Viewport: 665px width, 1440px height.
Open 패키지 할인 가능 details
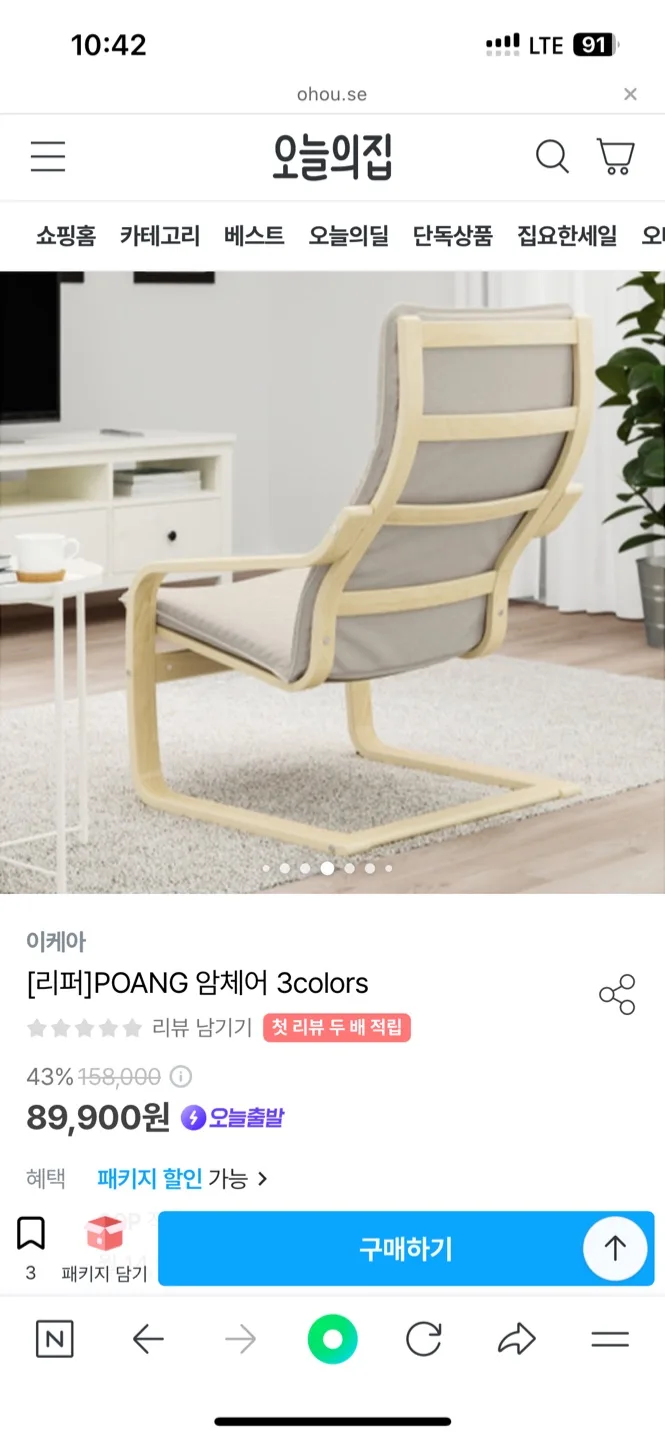(182, 1178)
